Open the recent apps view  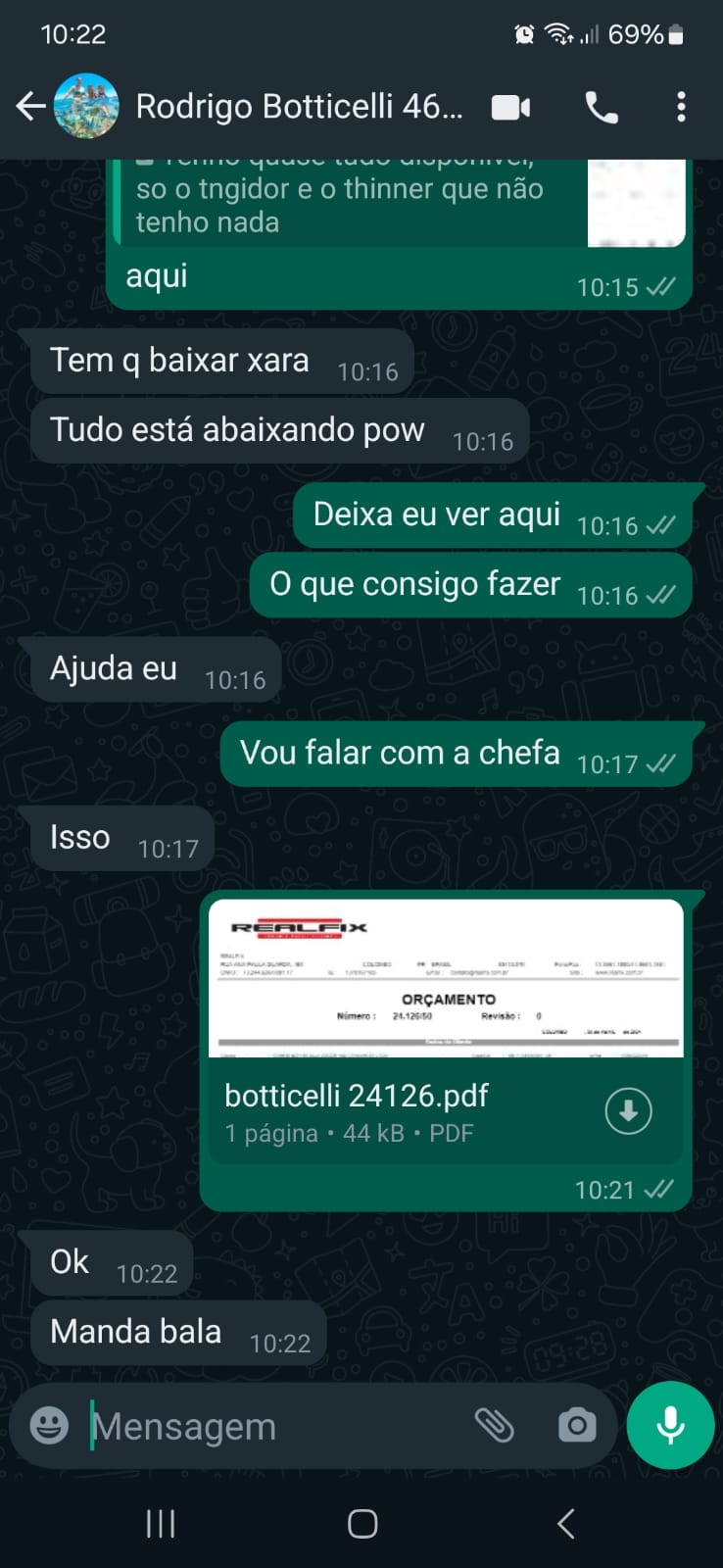tap(161, 1523)
